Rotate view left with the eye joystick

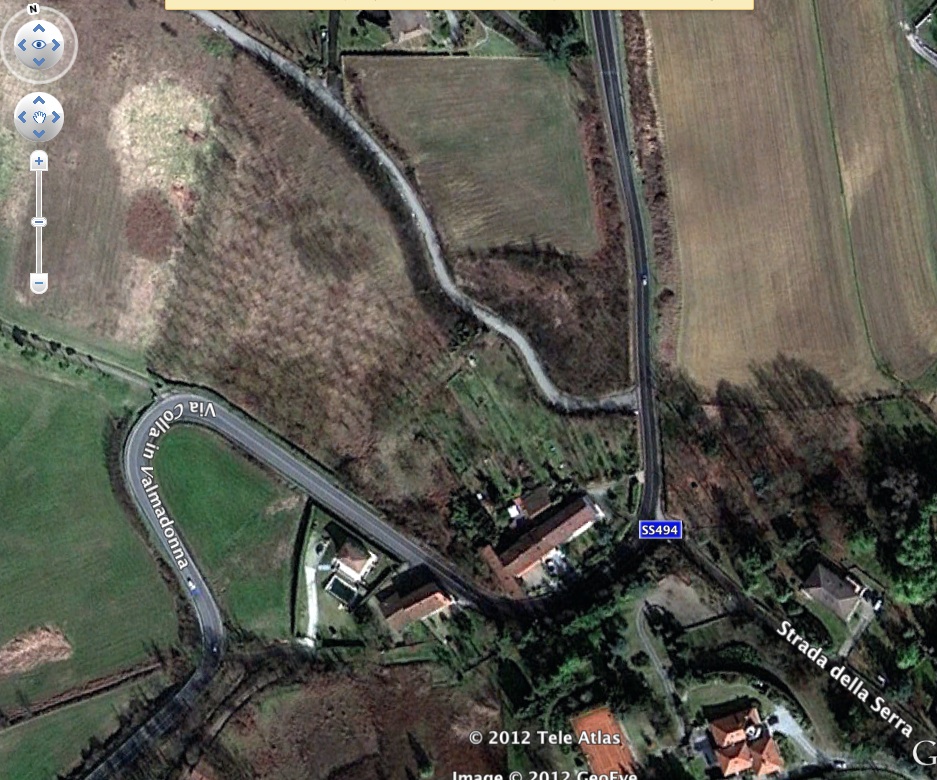[22, 45]
